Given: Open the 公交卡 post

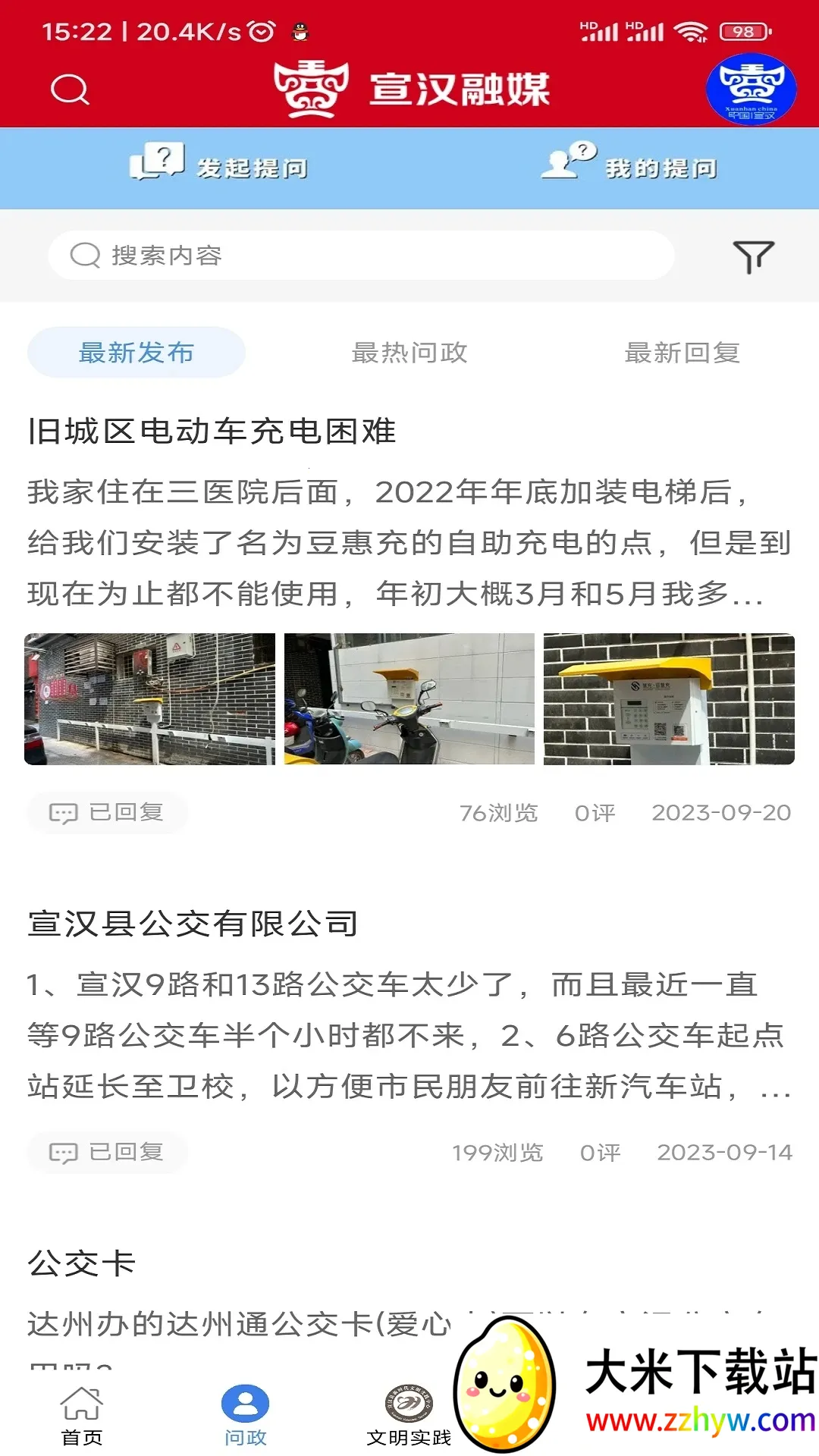Looking at the screenshot, I should coord(82,1263).
